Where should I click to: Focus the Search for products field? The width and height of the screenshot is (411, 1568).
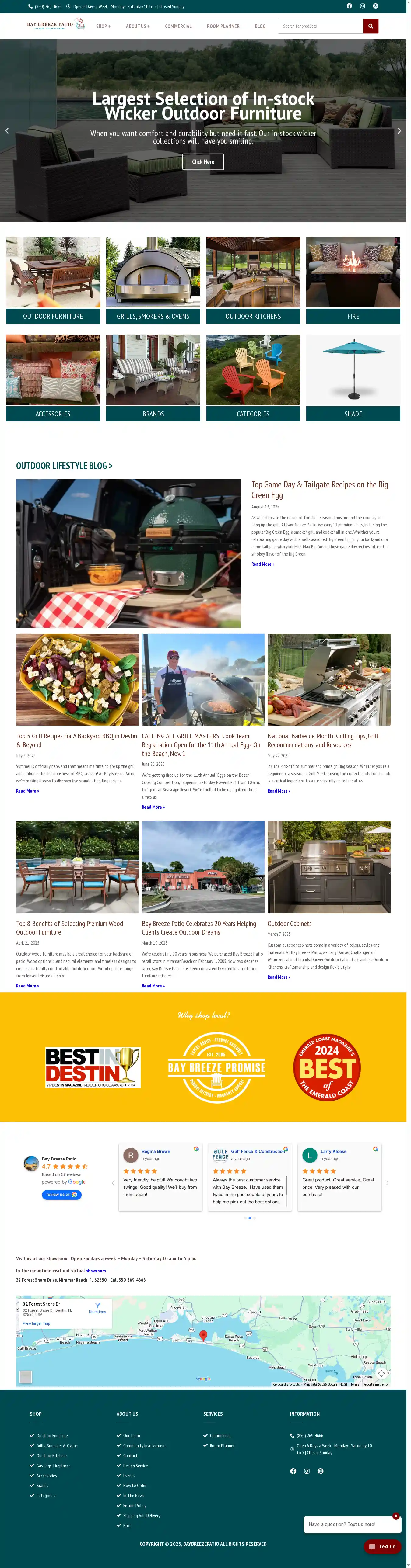click(320, 26)
